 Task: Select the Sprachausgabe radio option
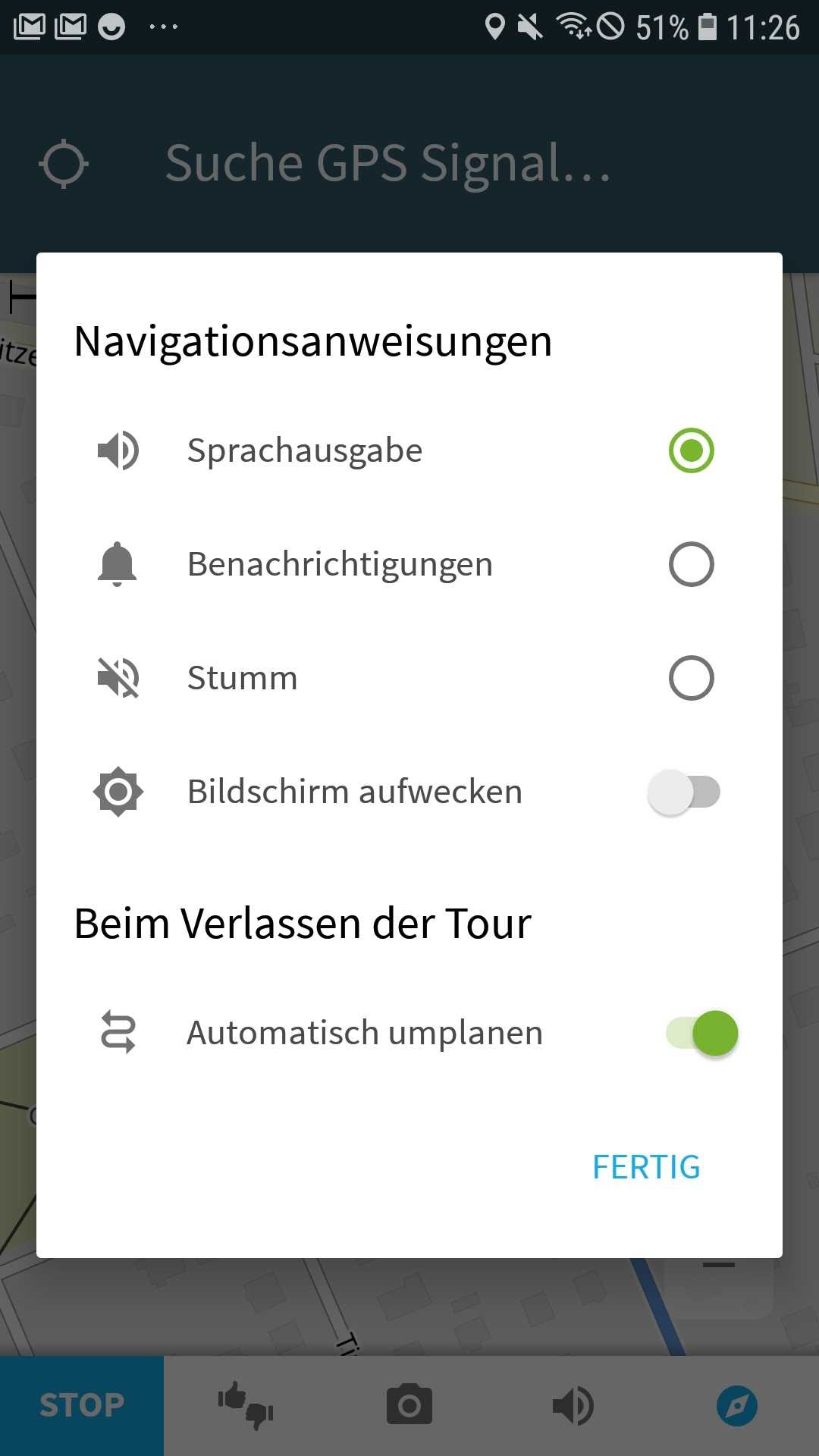691,450
